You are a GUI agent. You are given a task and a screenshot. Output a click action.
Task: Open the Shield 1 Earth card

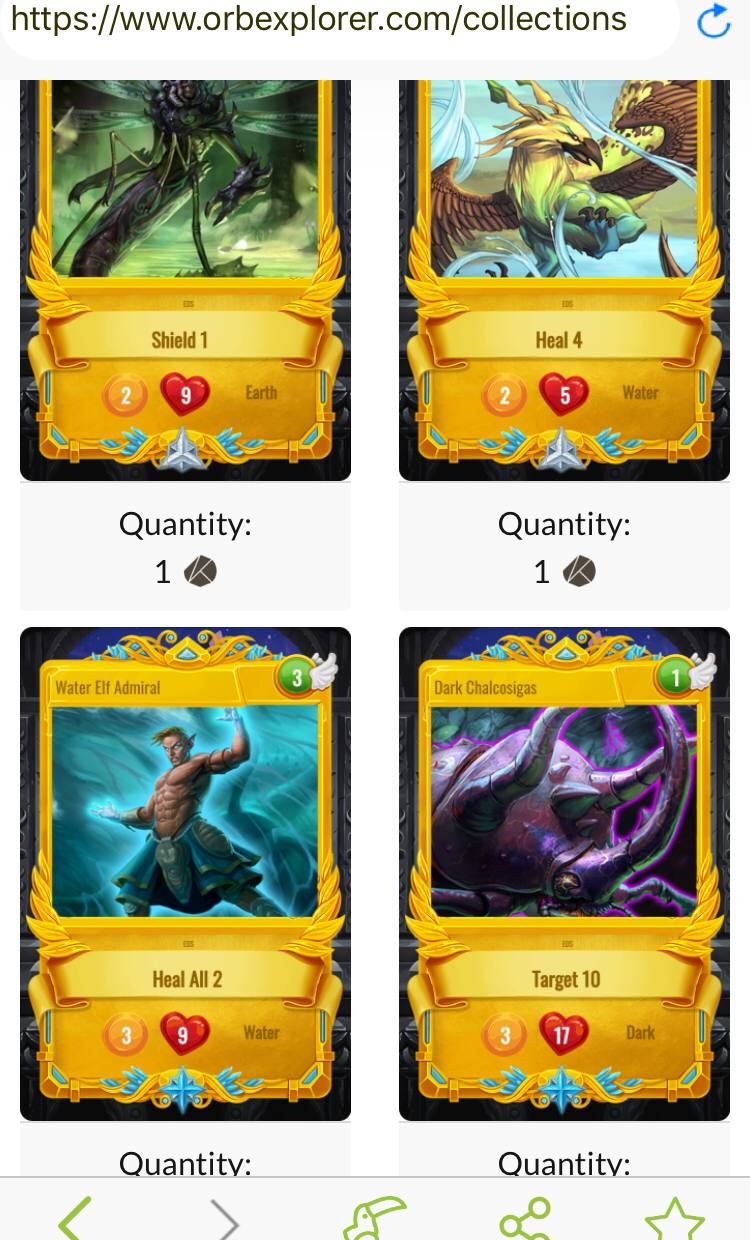tap(185, 280)
